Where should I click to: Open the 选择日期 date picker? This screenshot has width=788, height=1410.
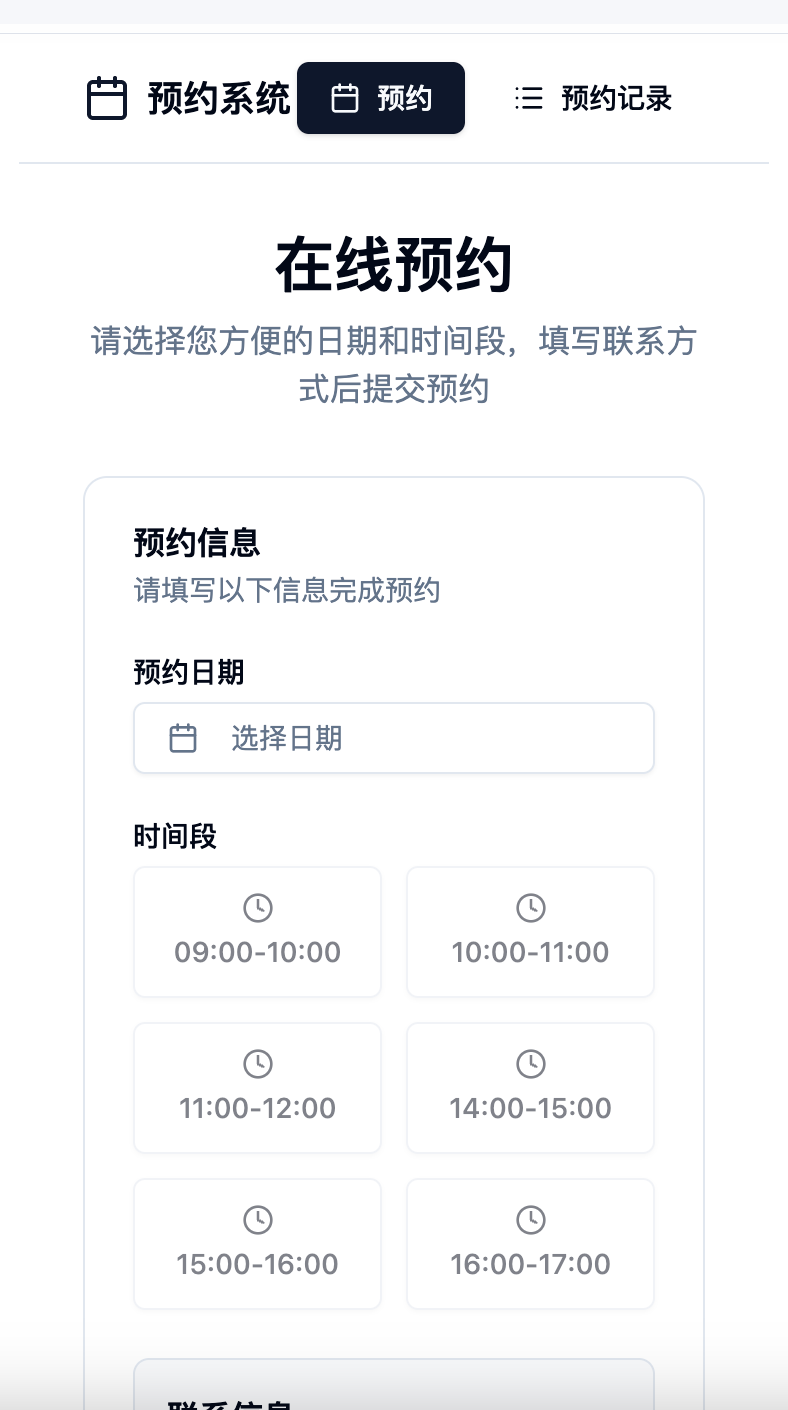coord(393,738)
